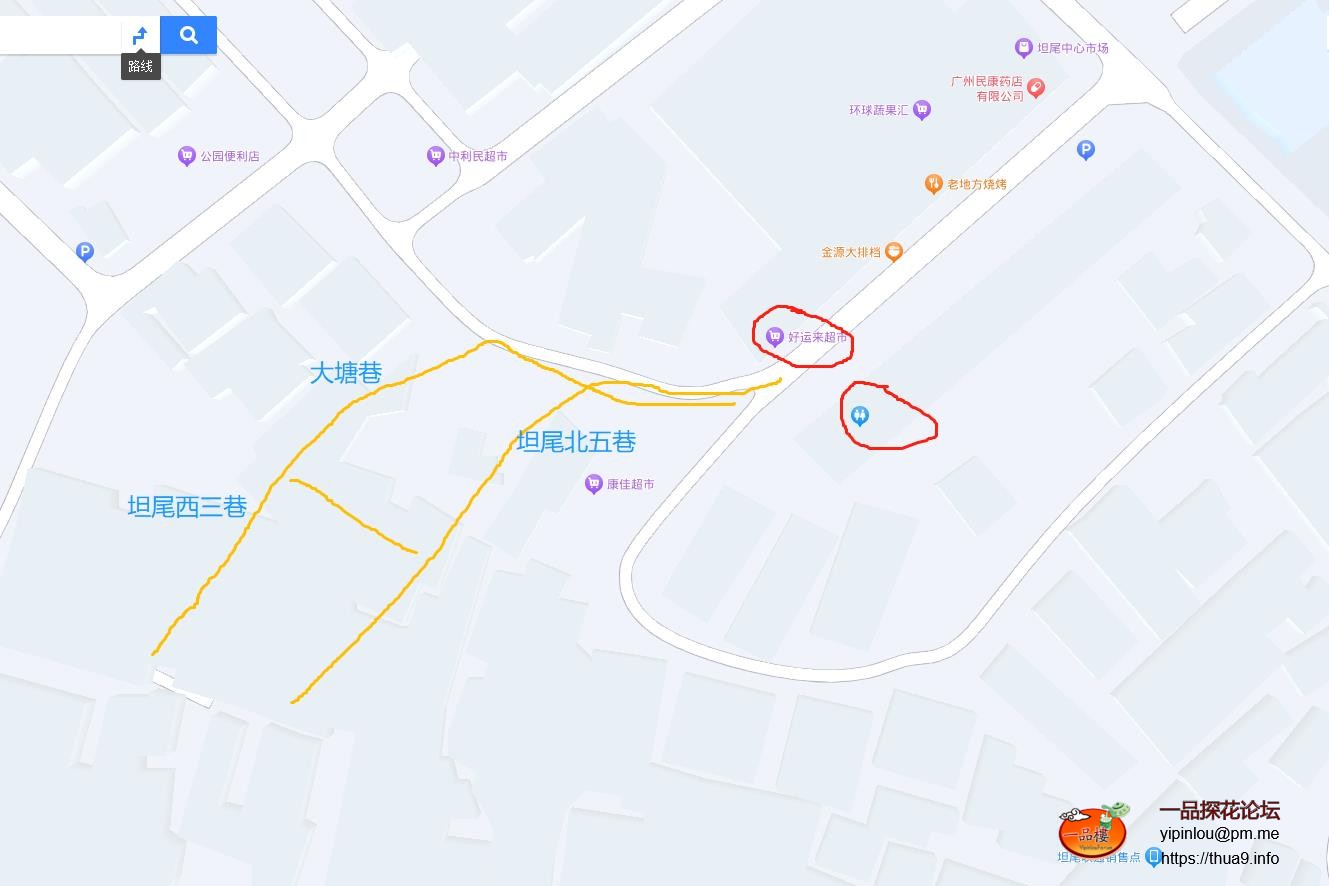The height and width of the screenshot is (886, 1329).
Task: View the 广州民康药店有限公司 pharmacy marker
Action: pos(1036,88)
